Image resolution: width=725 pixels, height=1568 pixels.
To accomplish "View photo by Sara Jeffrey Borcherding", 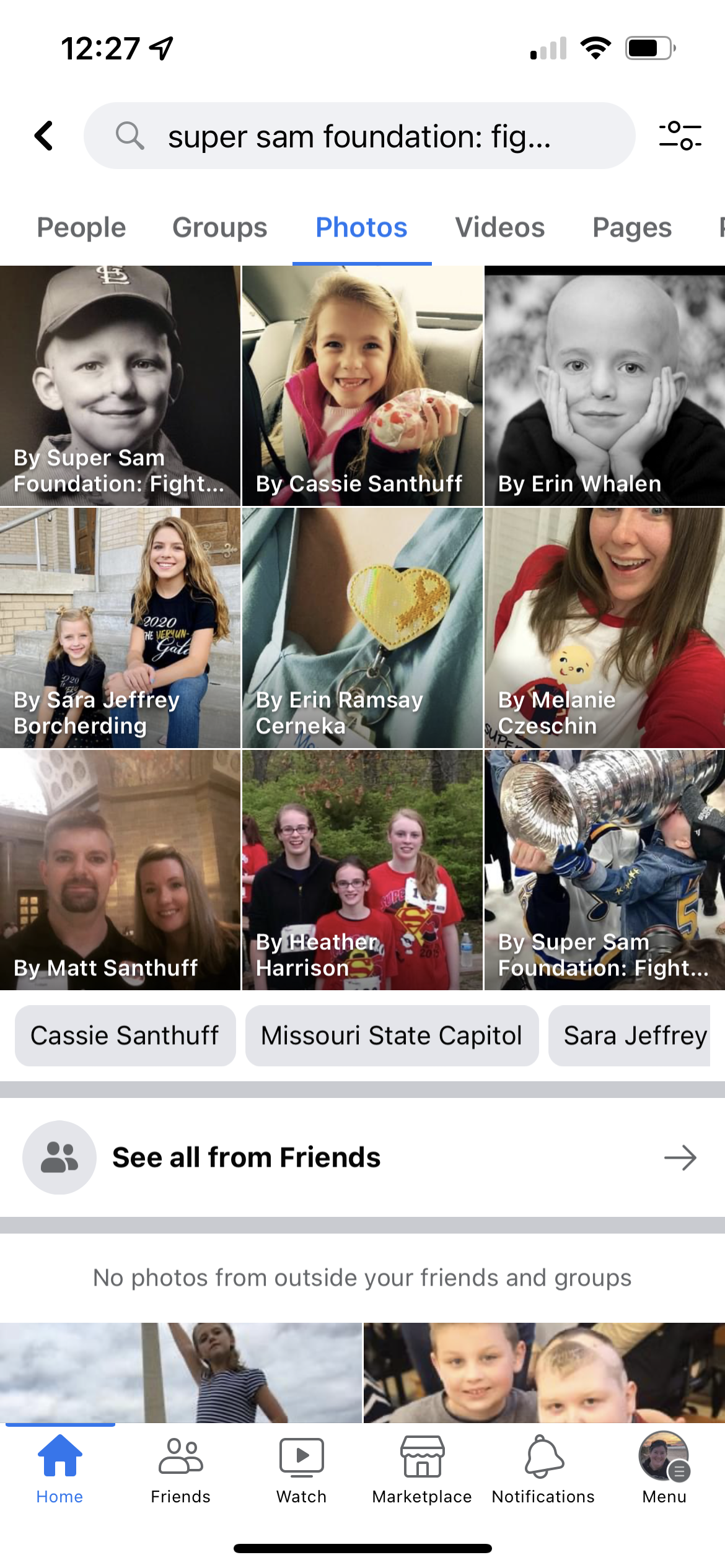I will 120,627.
